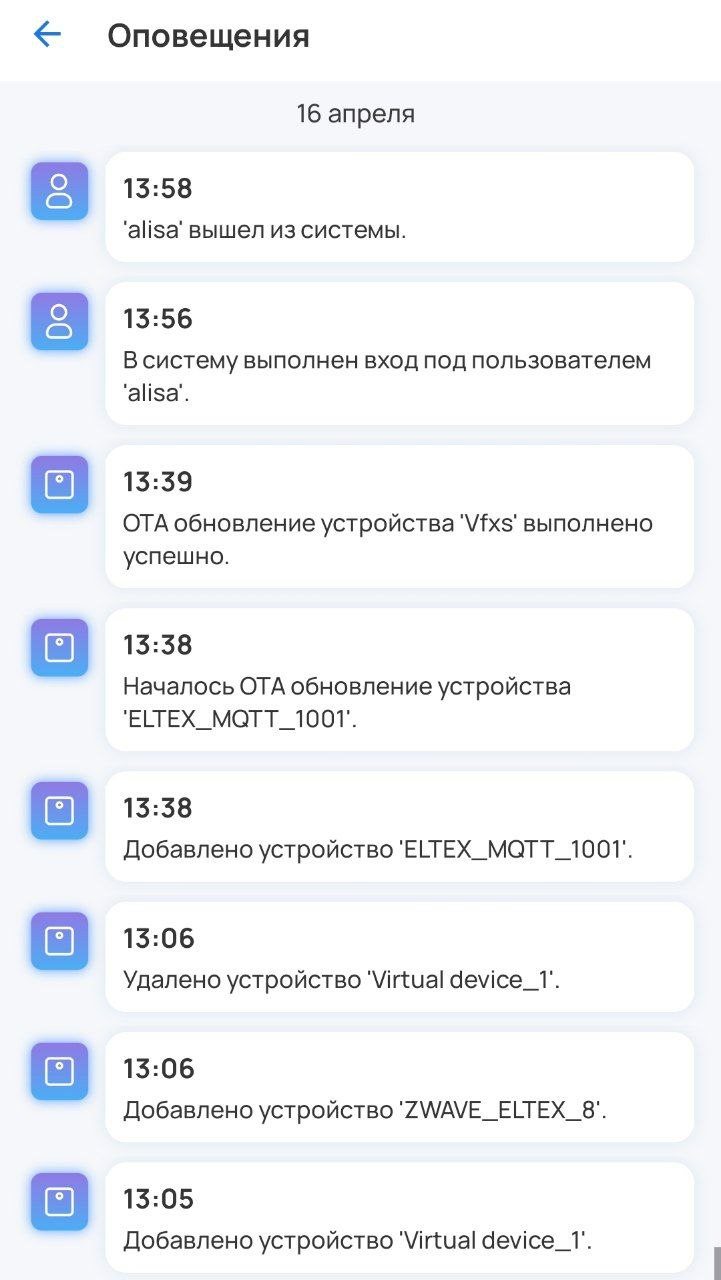Open the Началось OTA обновление 'ELTEX_MQTT_1001' notification
This screenshot has height=1280, width=721.
click(399, 680)
